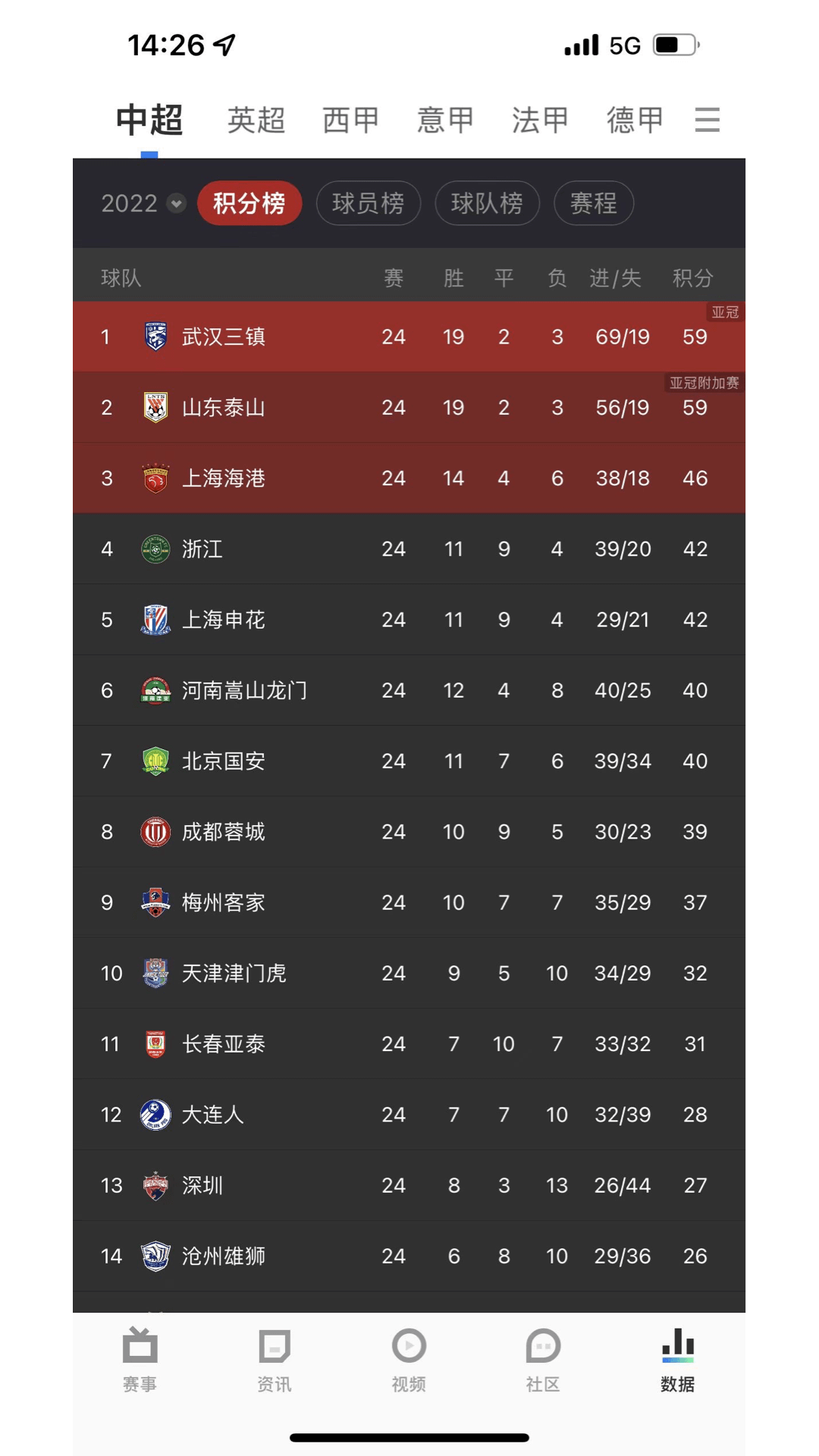Switch to the 球员榜 player rankings
The width and height of the screenshot is (819, 1456).
[x=369, y=203]
